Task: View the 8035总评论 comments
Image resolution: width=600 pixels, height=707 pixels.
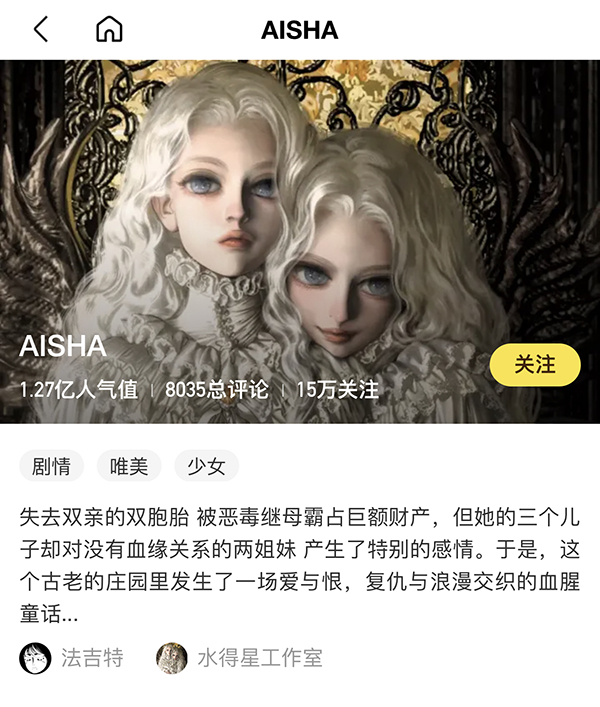Action: coord(217,390)
